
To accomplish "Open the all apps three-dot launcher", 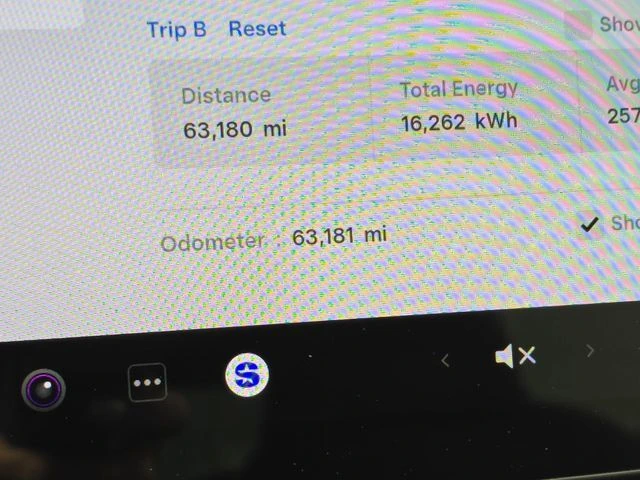I will (147, 382).
